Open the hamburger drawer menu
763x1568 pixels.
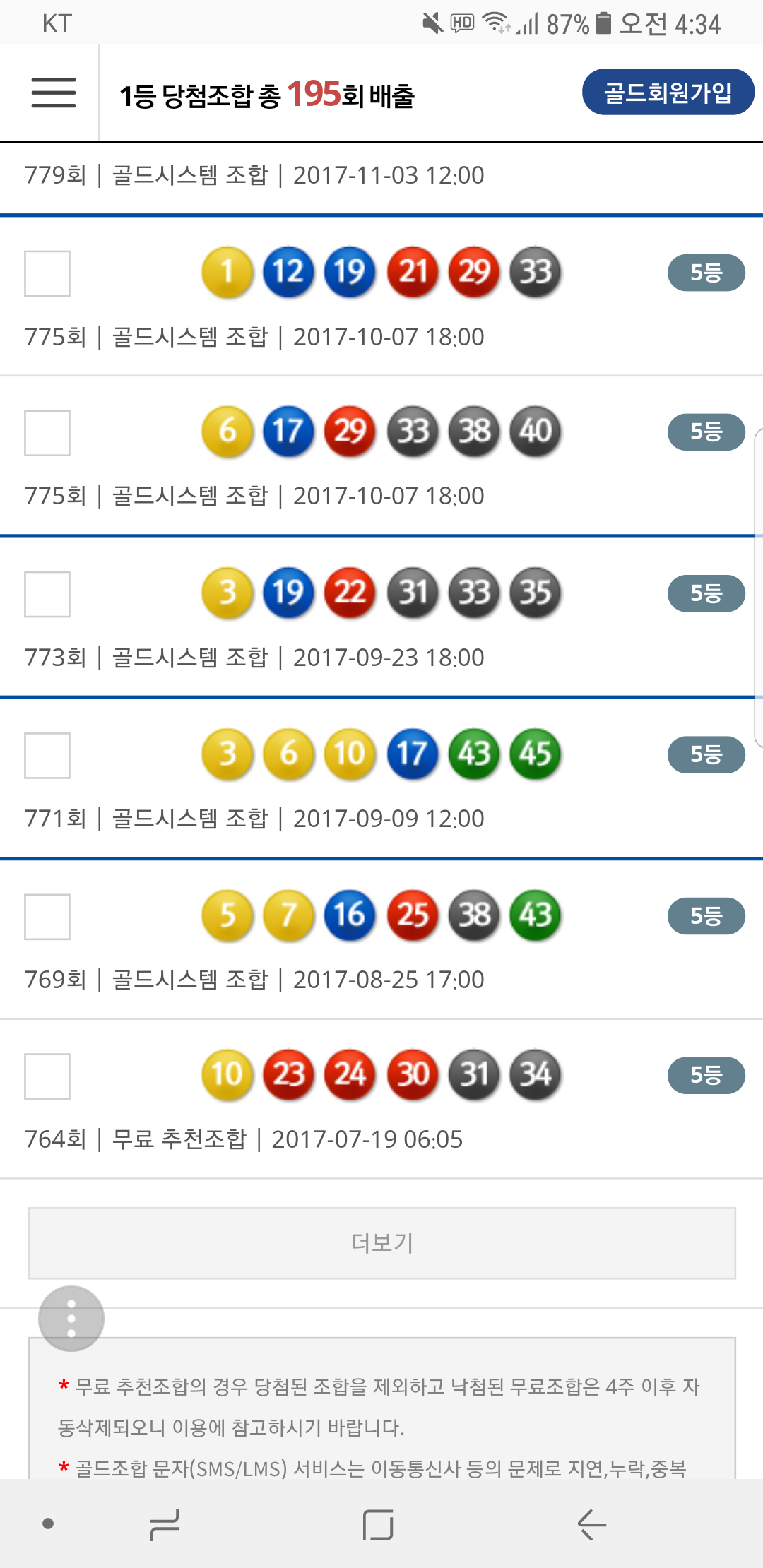pyautogui.click(x=54, y=93)
